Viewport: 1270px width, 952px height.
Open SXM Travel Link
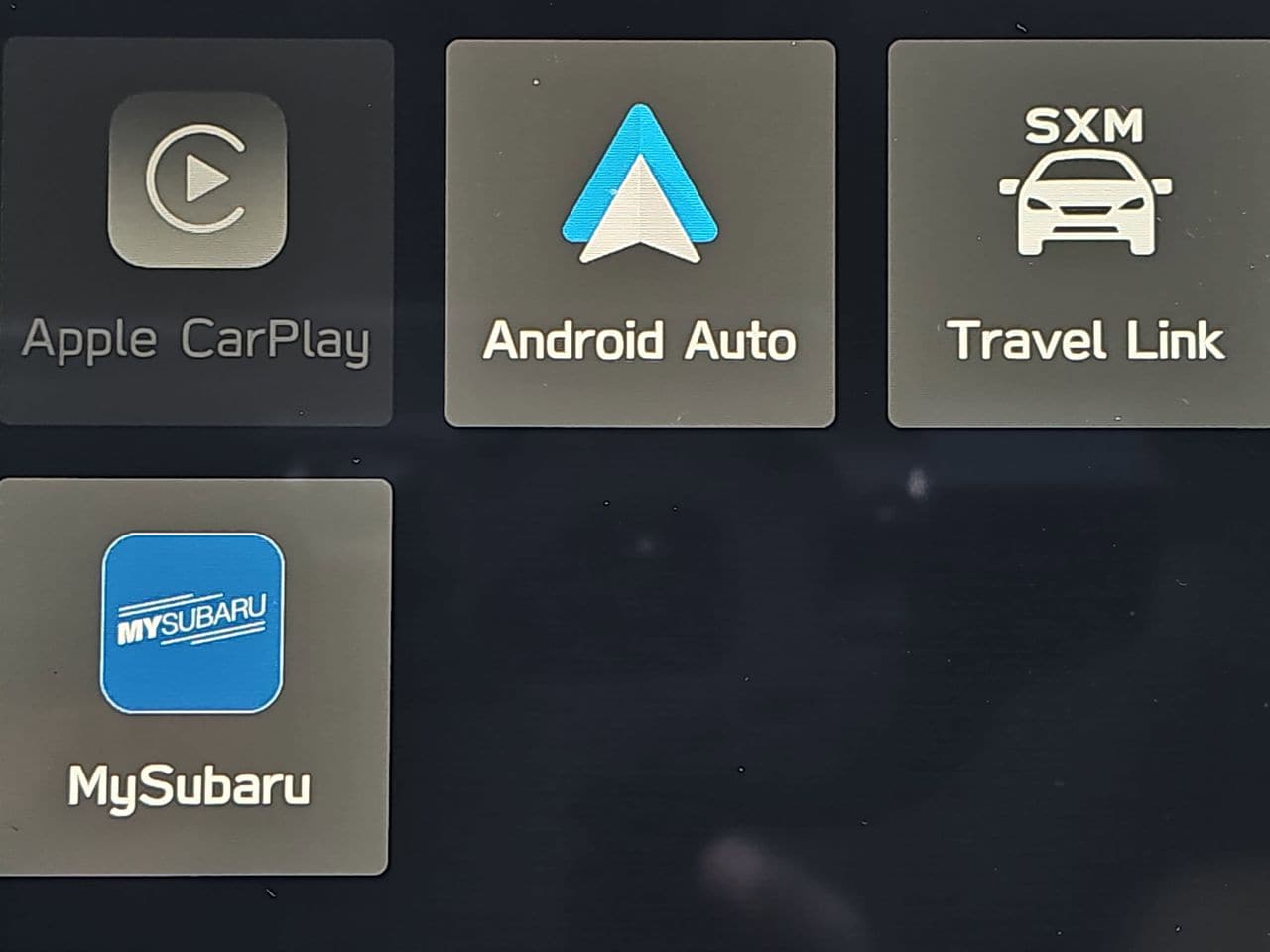coord(1081,233)
